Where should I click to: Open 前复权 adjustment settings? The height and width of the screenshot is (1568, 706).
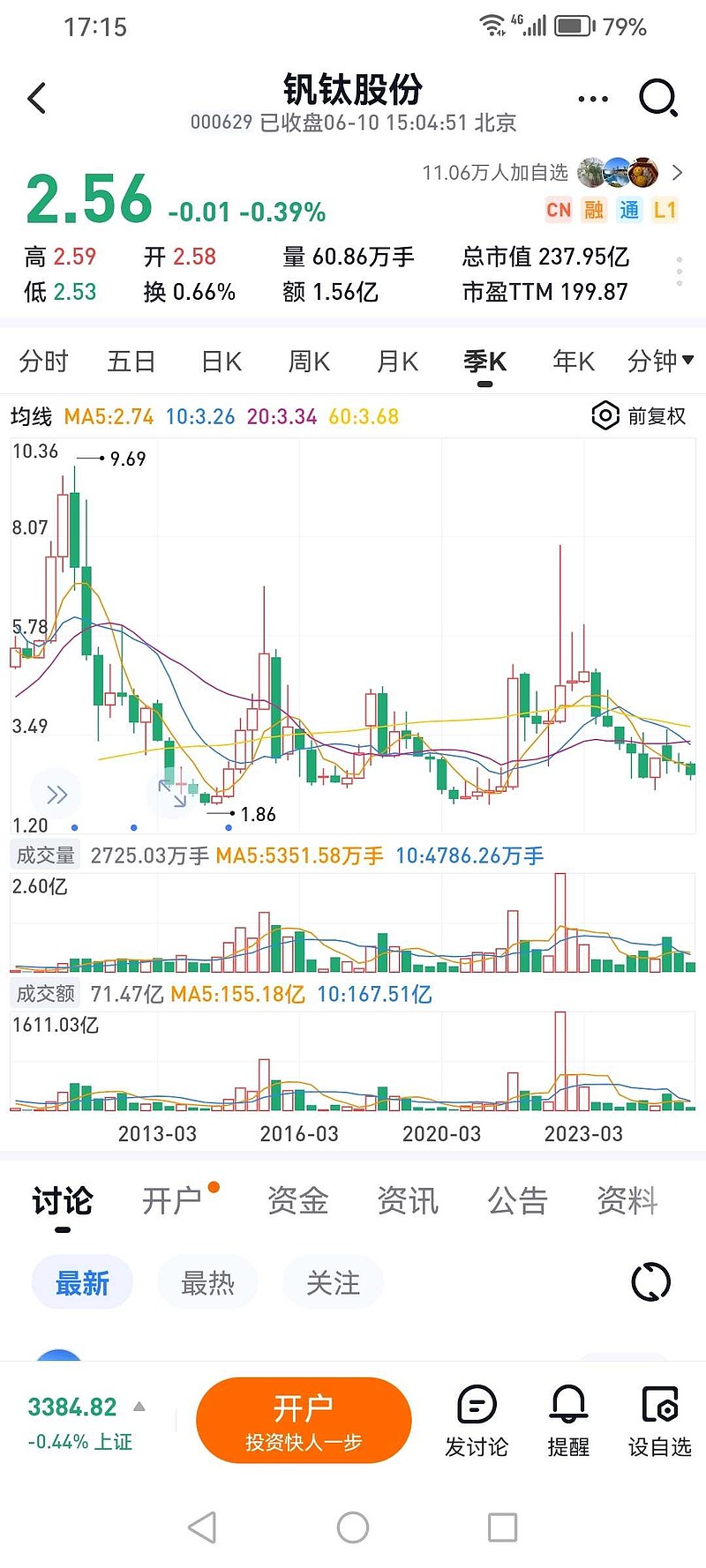(x=640, y=416)
